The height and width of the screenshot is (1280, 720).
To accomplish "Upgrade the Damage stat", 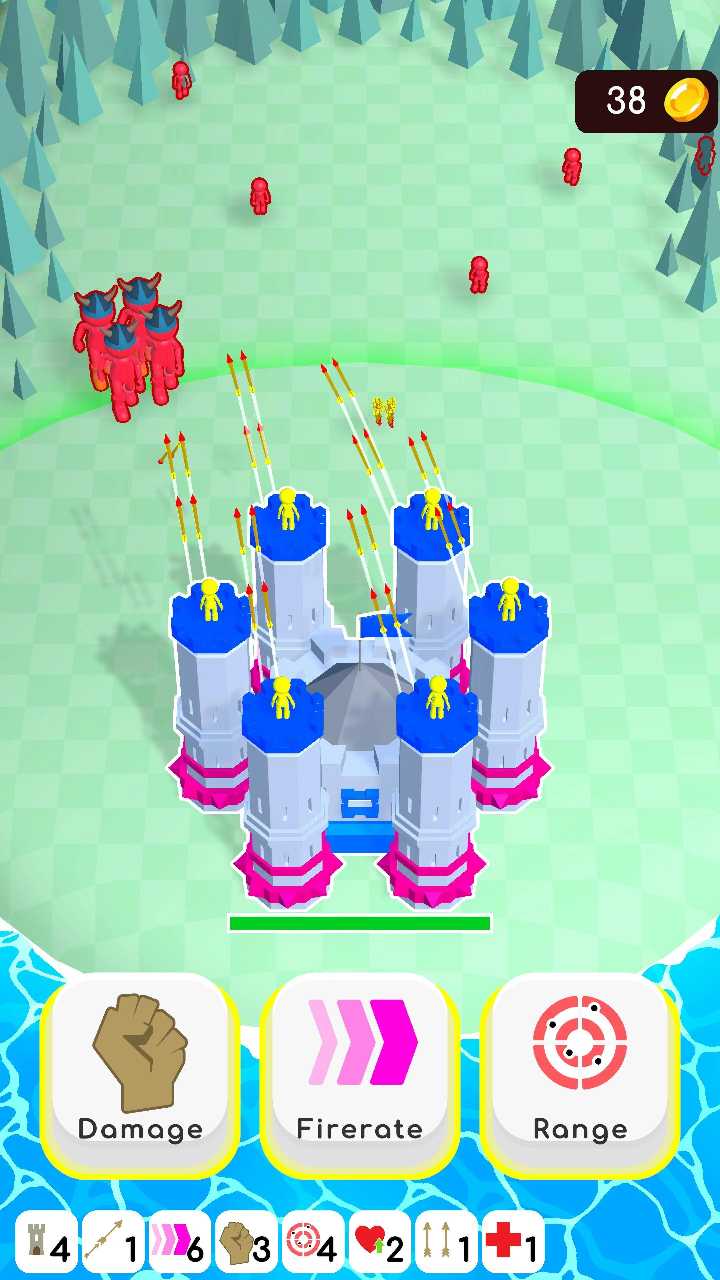I will (x=140, y=1072).
